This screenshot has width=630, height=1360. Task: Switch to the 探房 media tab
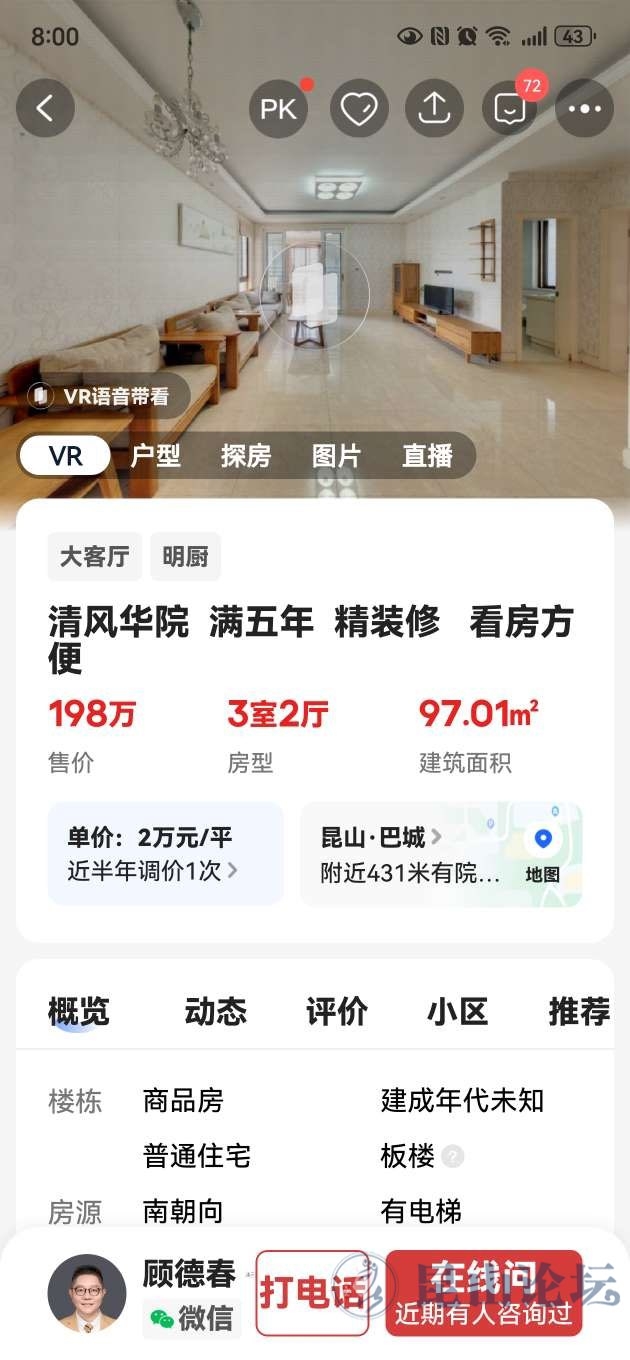[x=245, y=456]
